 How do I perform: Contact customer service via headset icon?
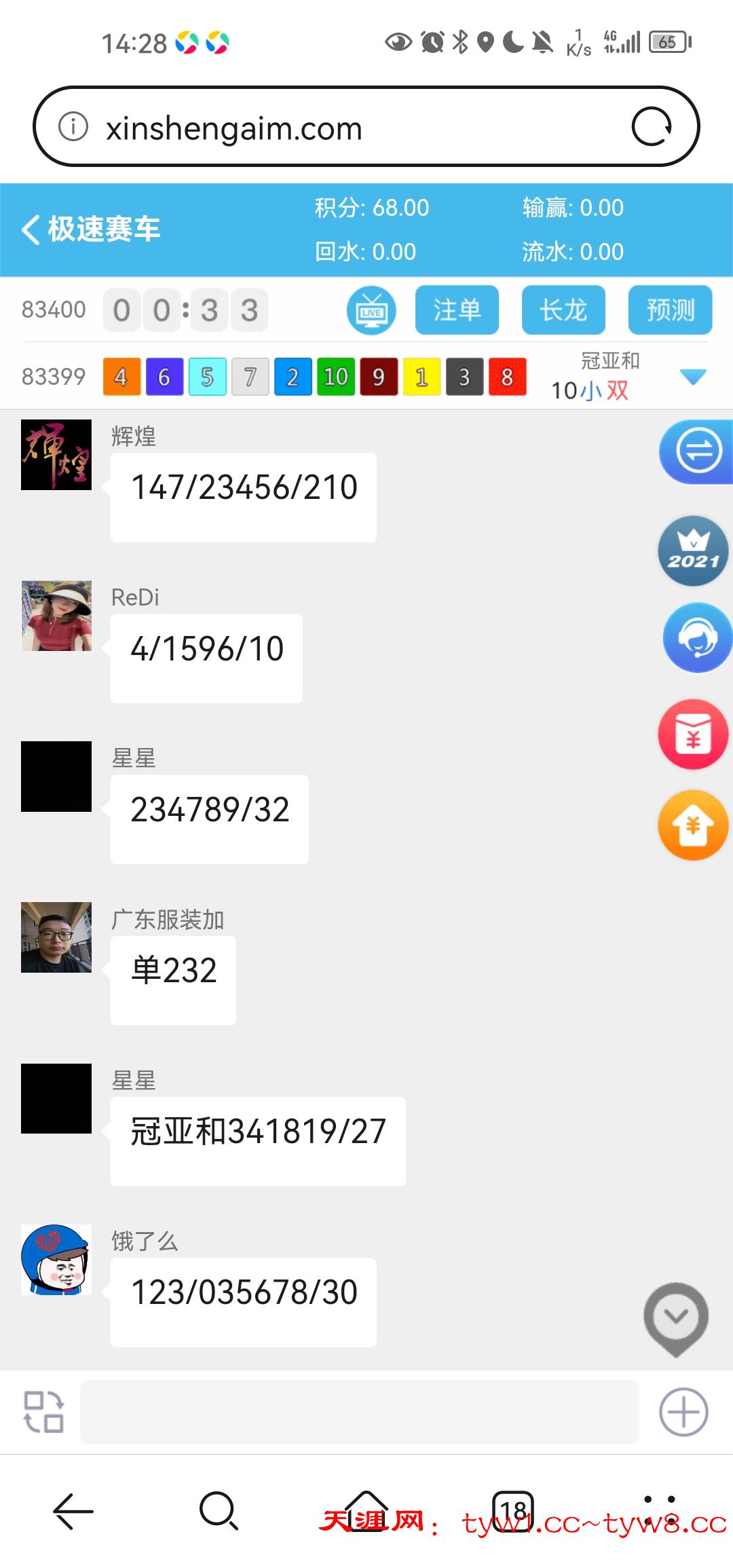[x=698, y=638]
